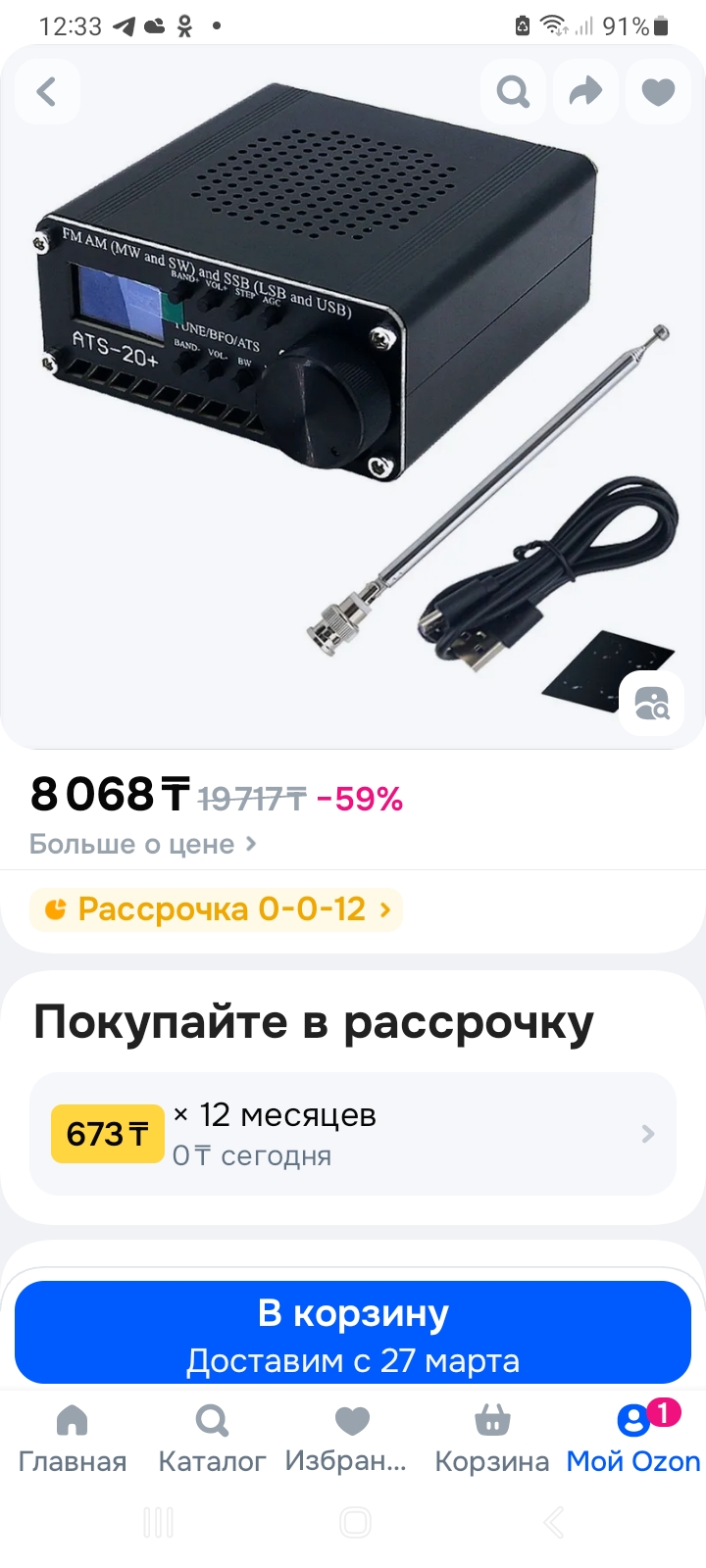Open the Каталог tab
The width and height of the screenshot is (706, 1568).
[212, 1438]
